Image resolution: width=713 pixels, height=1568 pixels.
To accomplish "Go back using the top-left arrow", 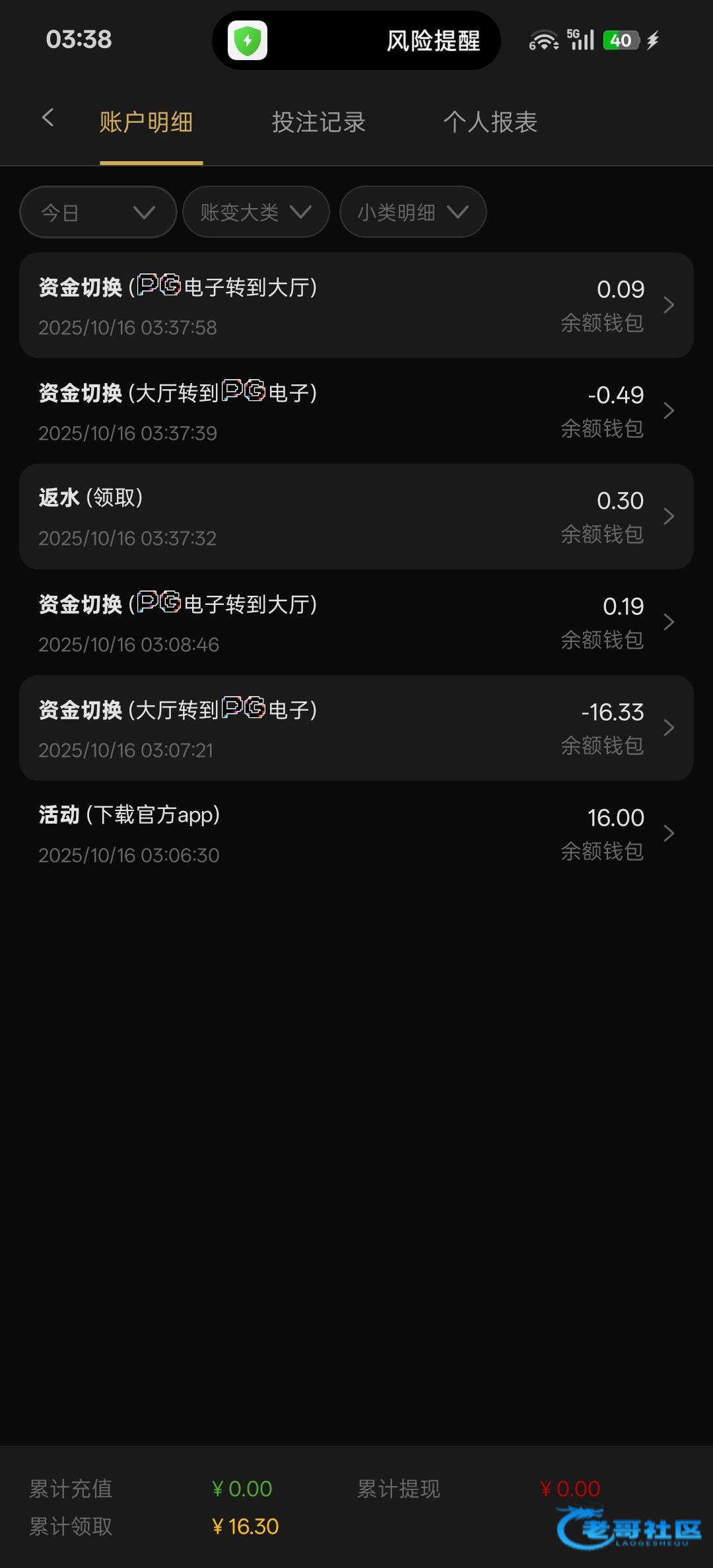I will (48, 119).
